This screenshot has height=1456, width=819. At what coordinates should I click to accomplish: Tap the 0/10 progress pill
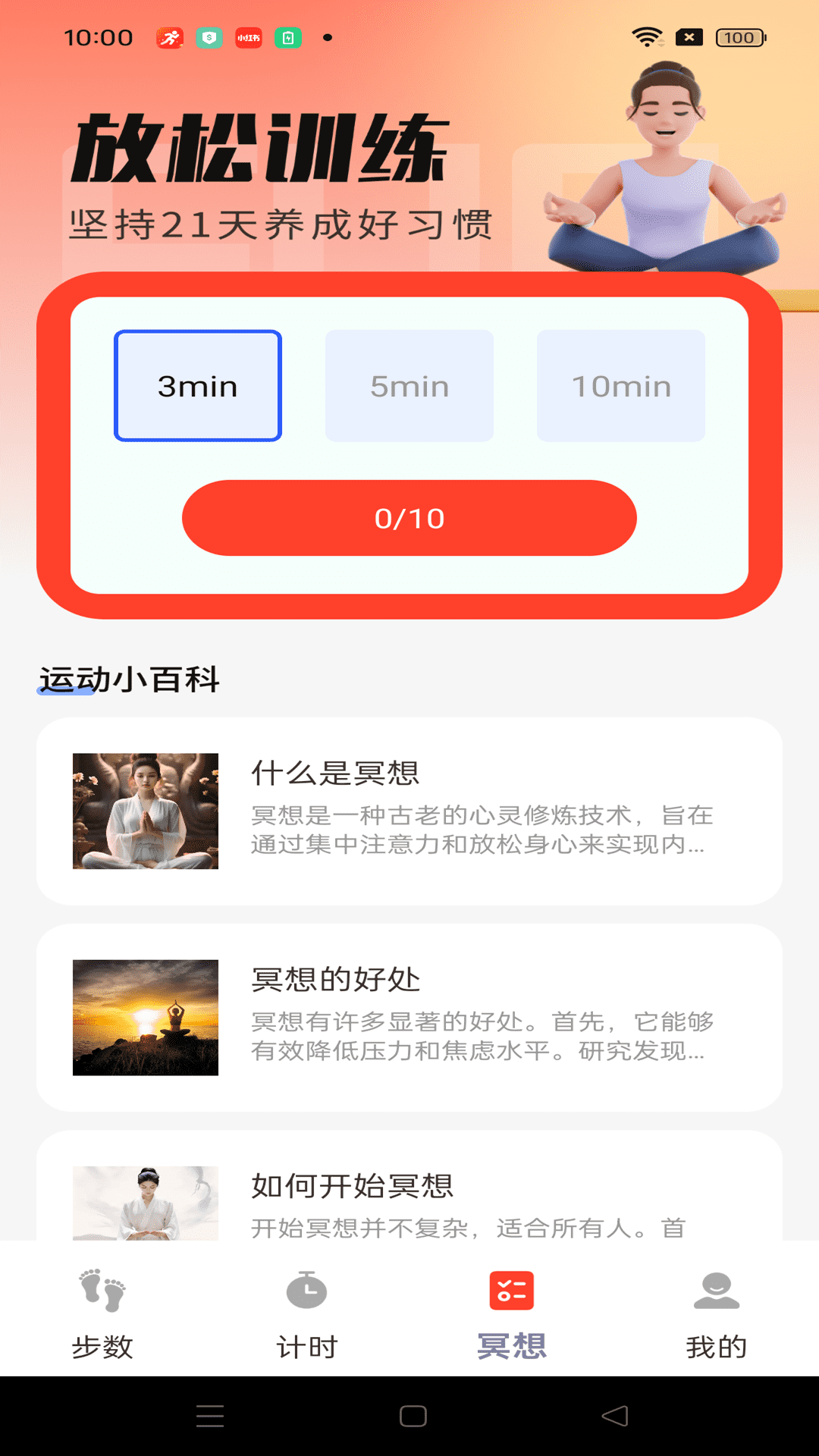click(409, 518)
